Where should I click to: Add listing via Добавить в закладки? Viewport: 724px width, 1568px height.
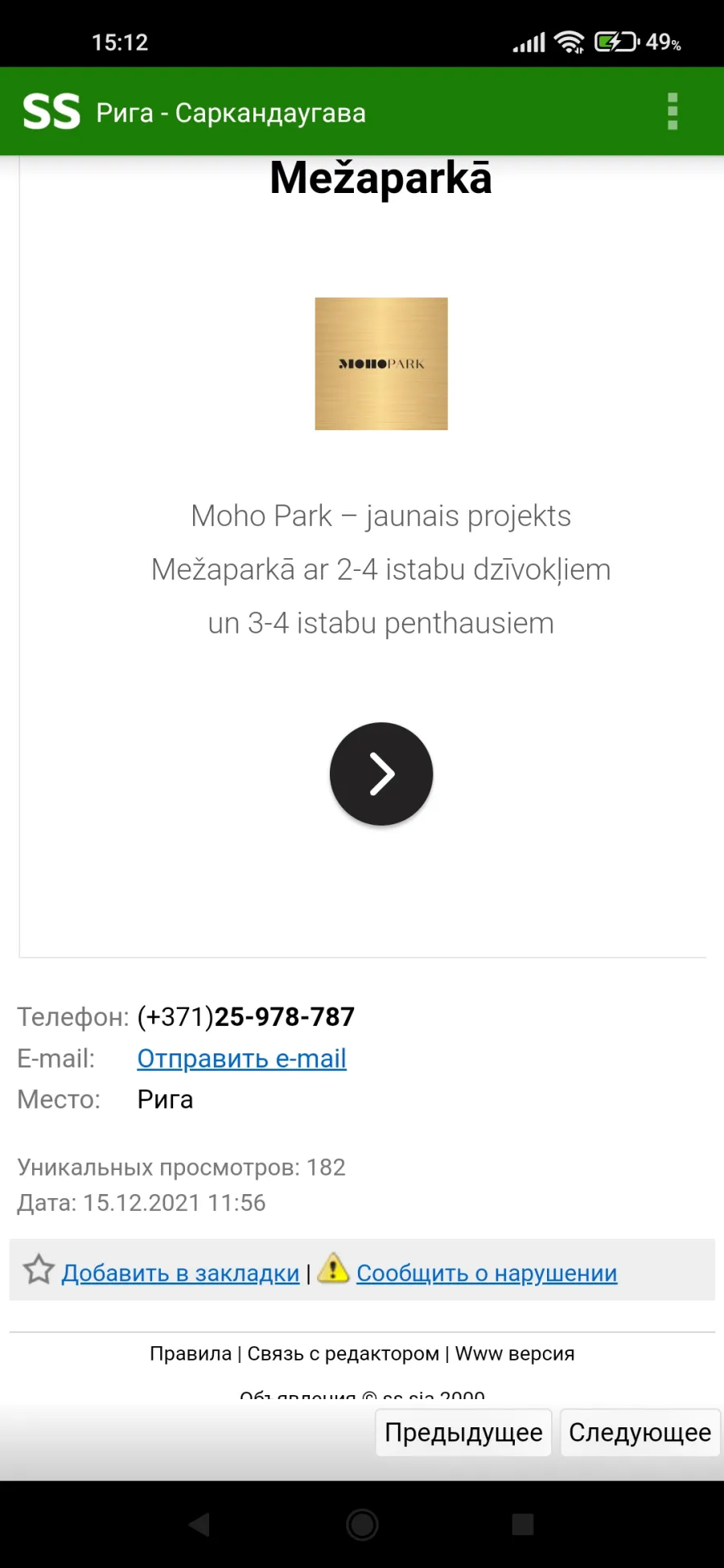click(180, 1273)
